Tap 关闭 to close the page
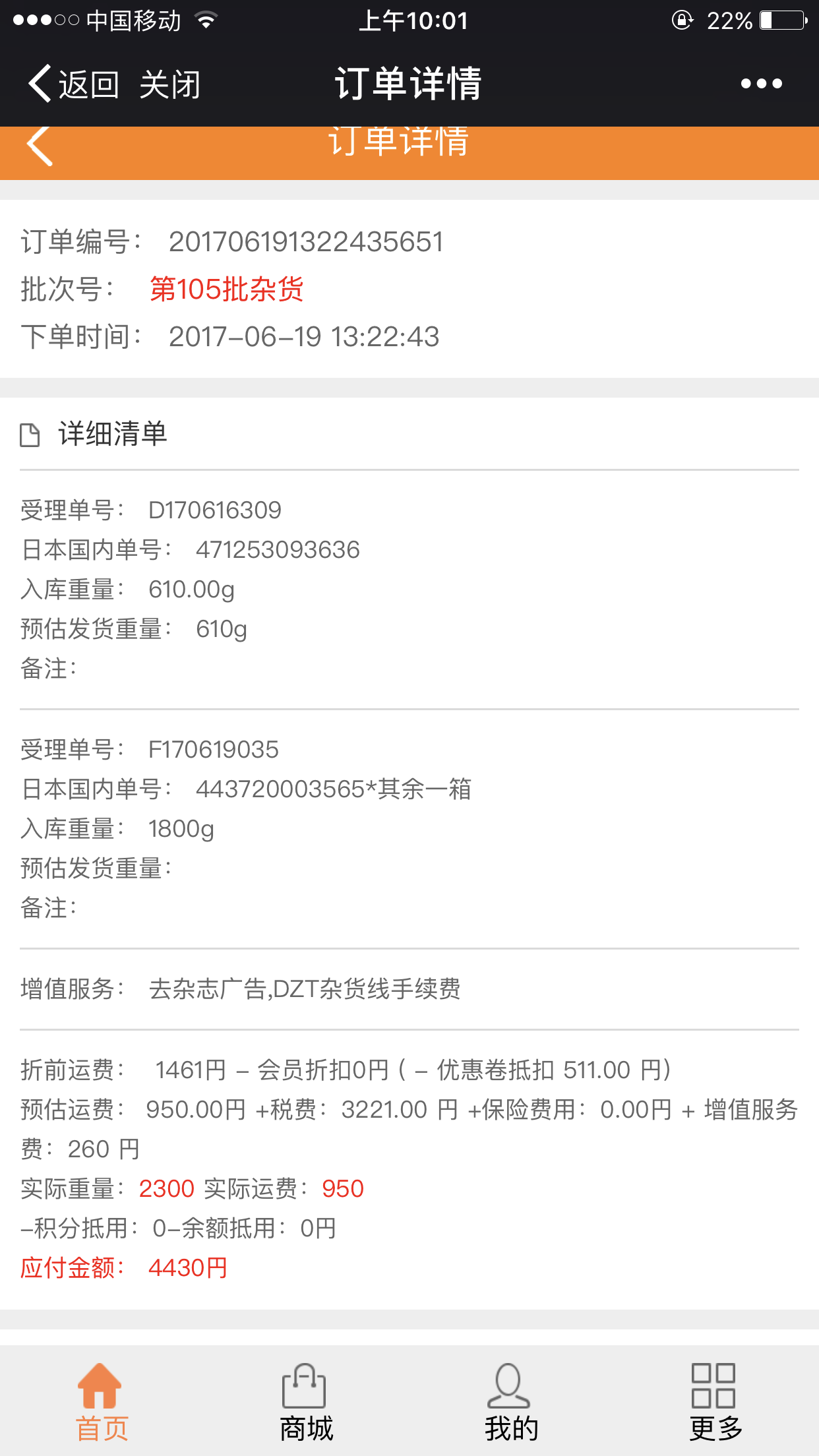The height and width of the screenshot is (1456, 819). 170,84
